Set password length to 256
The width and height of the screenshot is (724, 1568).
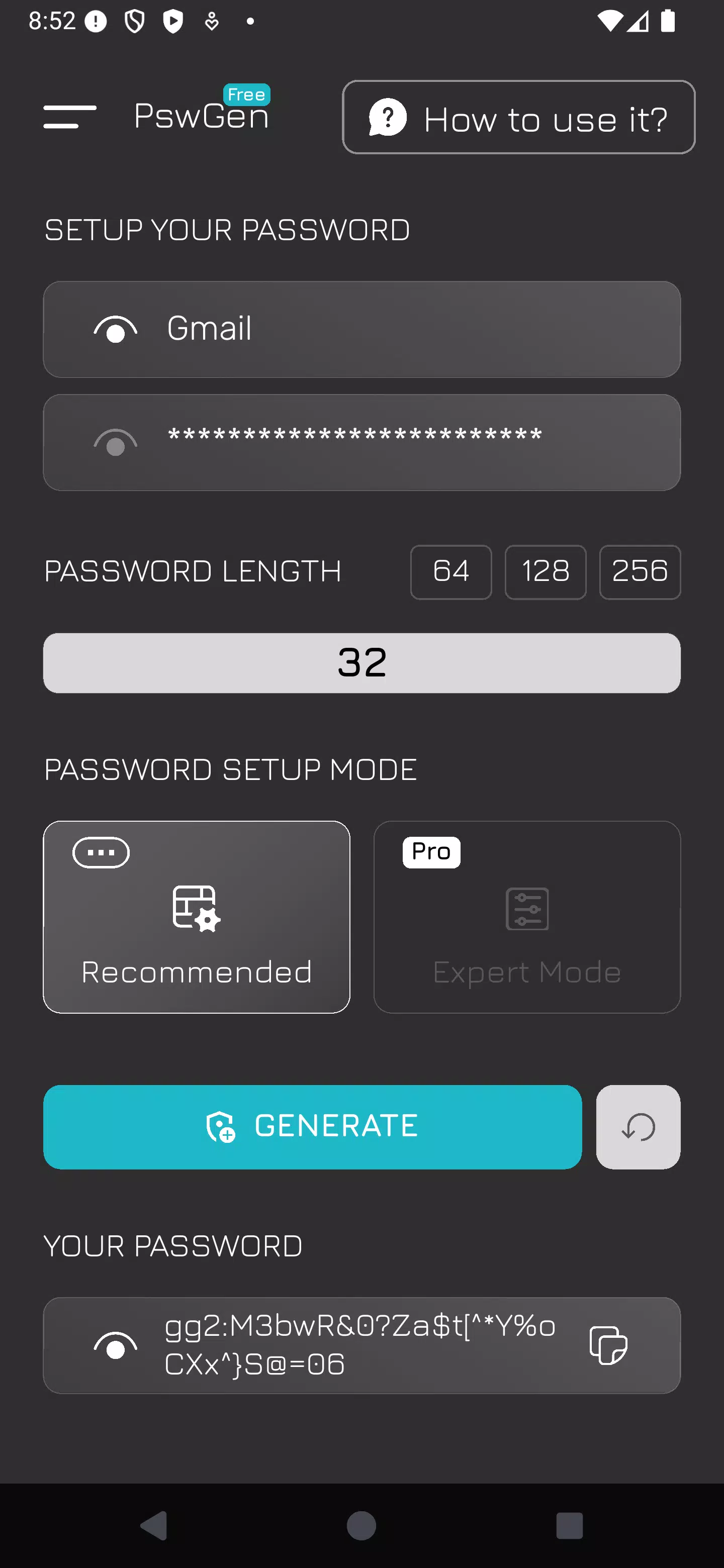(640, 571)
